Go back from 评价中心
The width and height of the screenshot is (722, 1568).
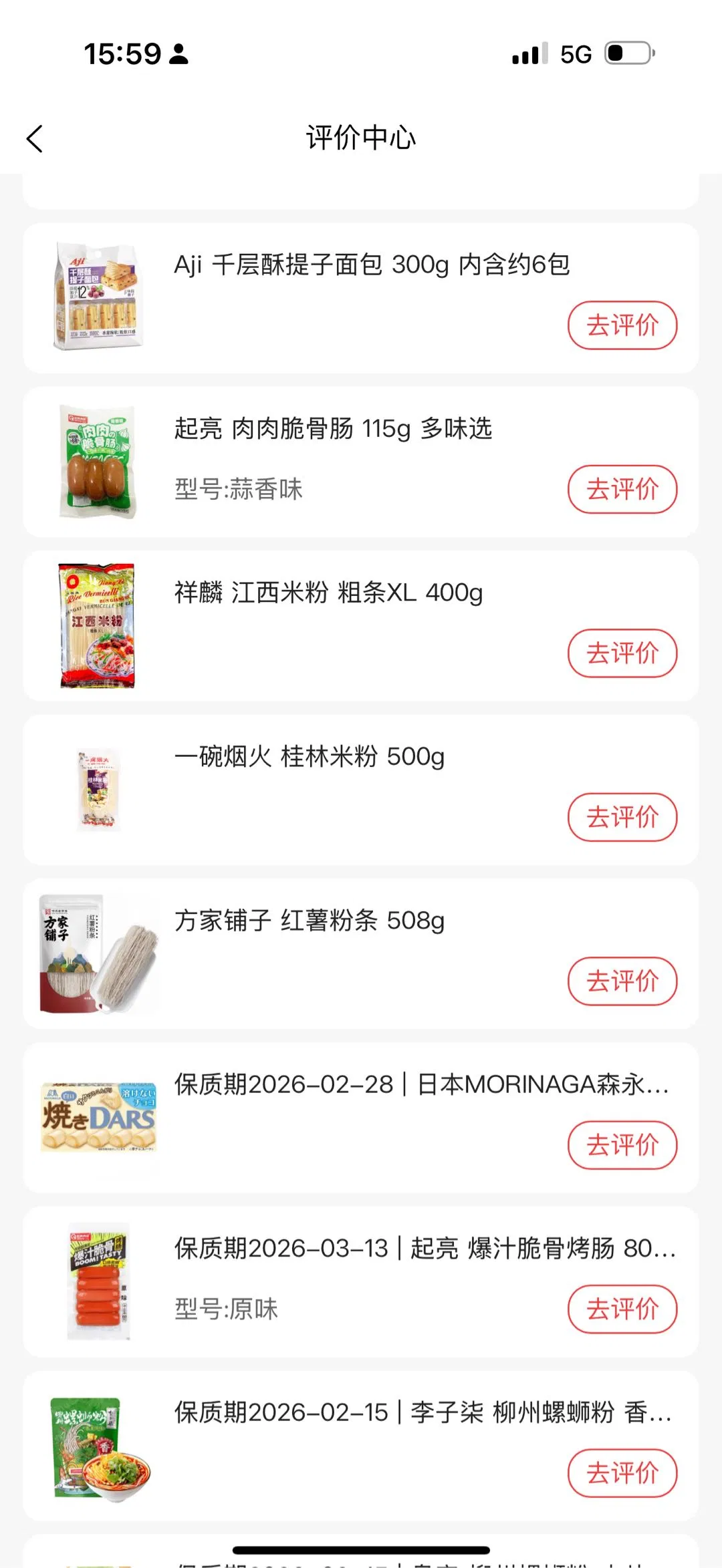pos(35,138)
